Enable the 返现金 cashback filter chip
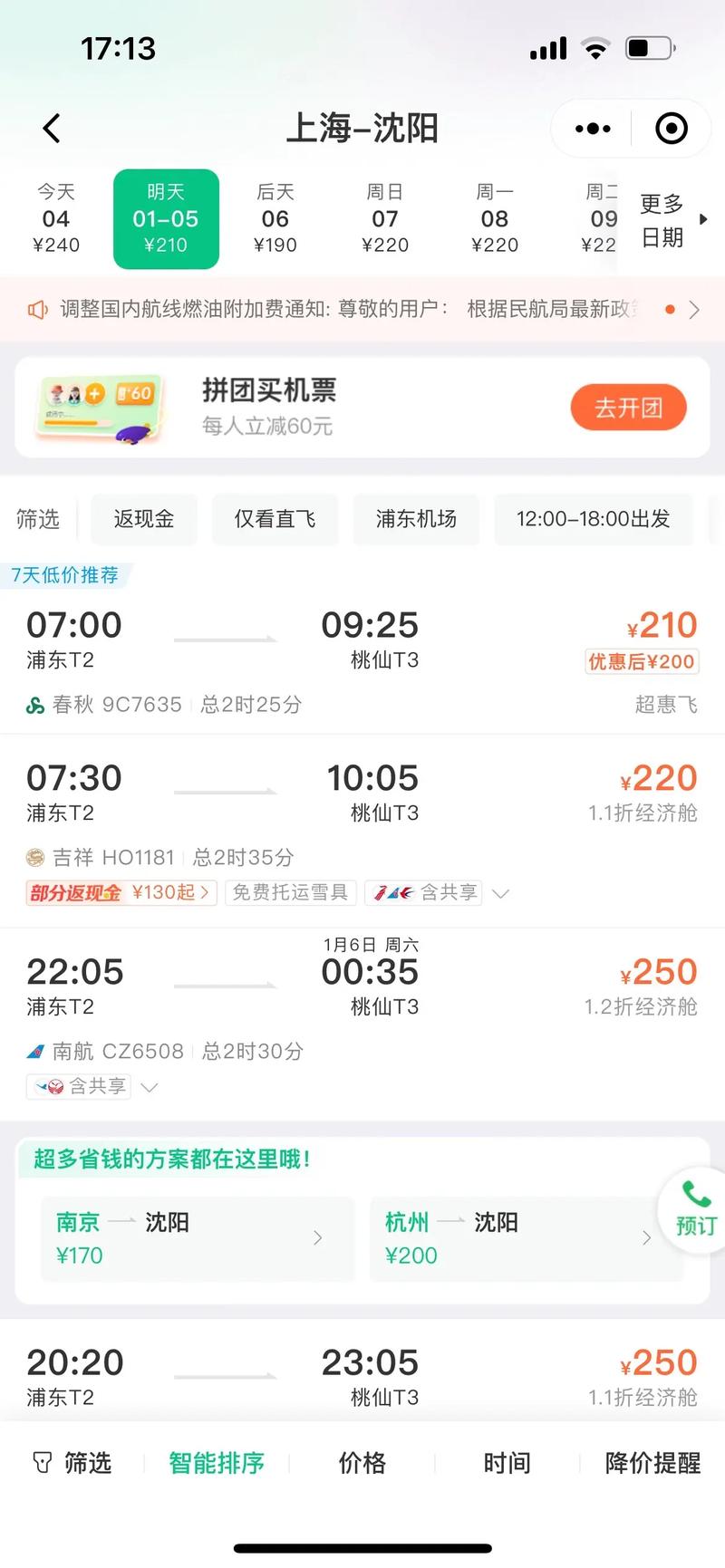This screenshot has width=725, height=1568. click(143, 519)
